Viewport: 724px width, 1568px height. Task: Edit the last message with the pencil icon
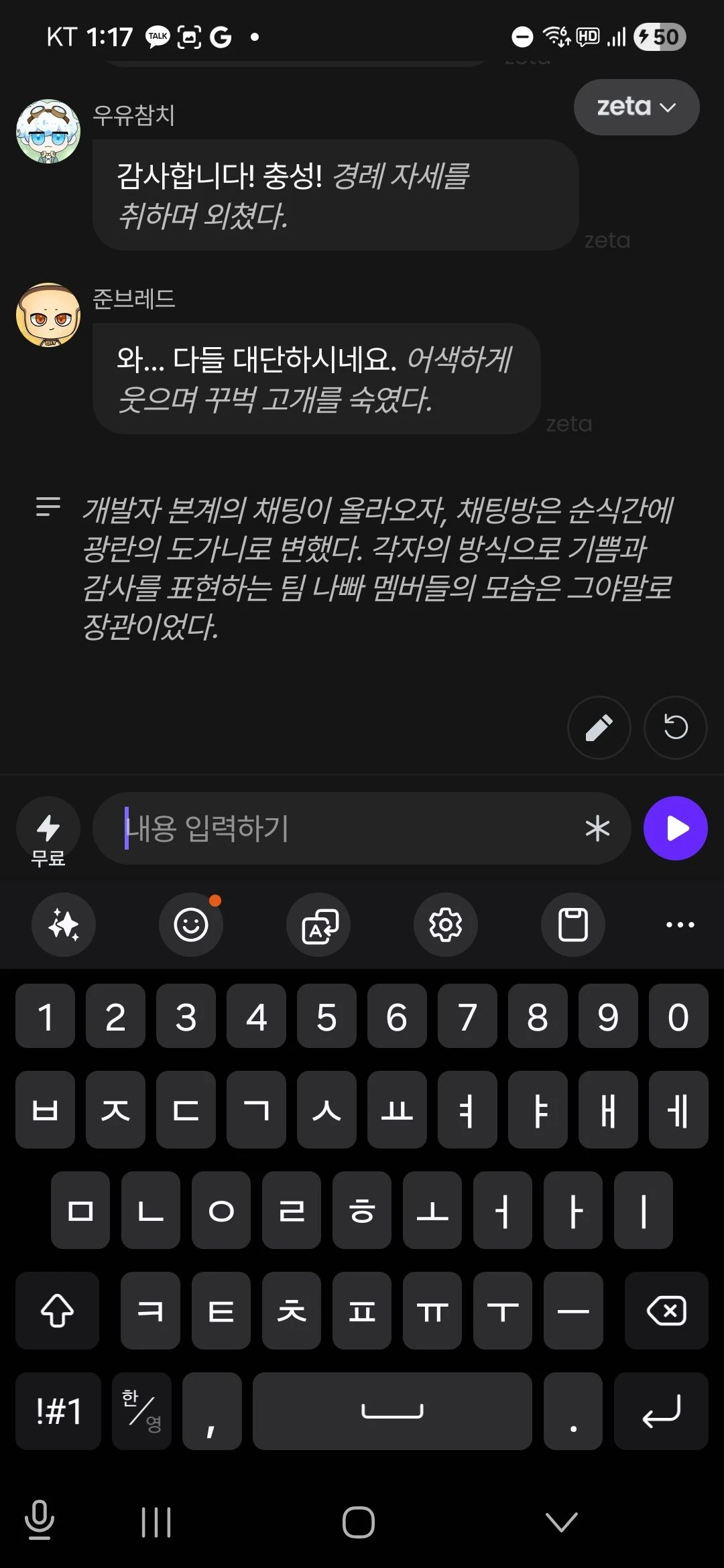point(599,728)
